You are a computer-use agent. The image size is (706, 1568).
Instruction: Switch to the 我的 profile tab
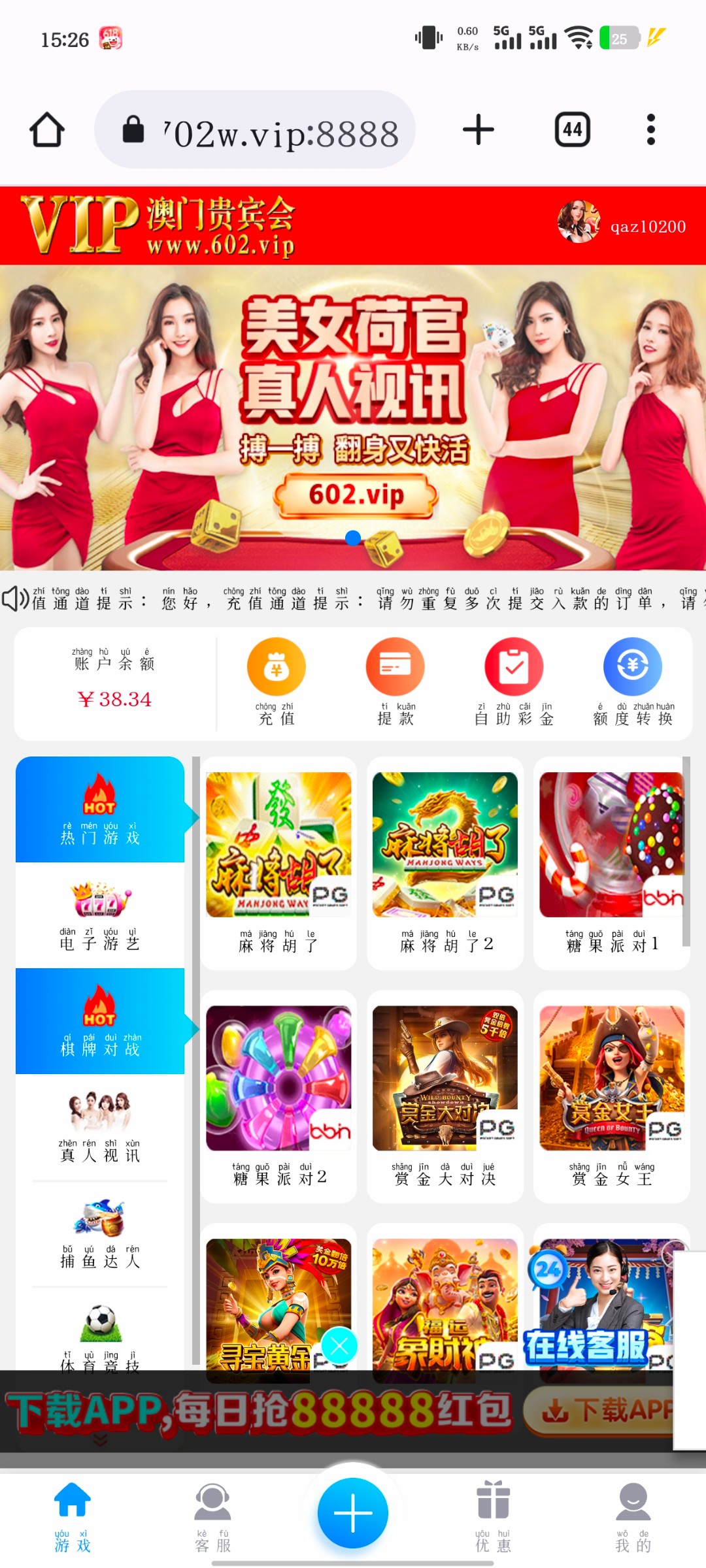(x=633, y=1516)
